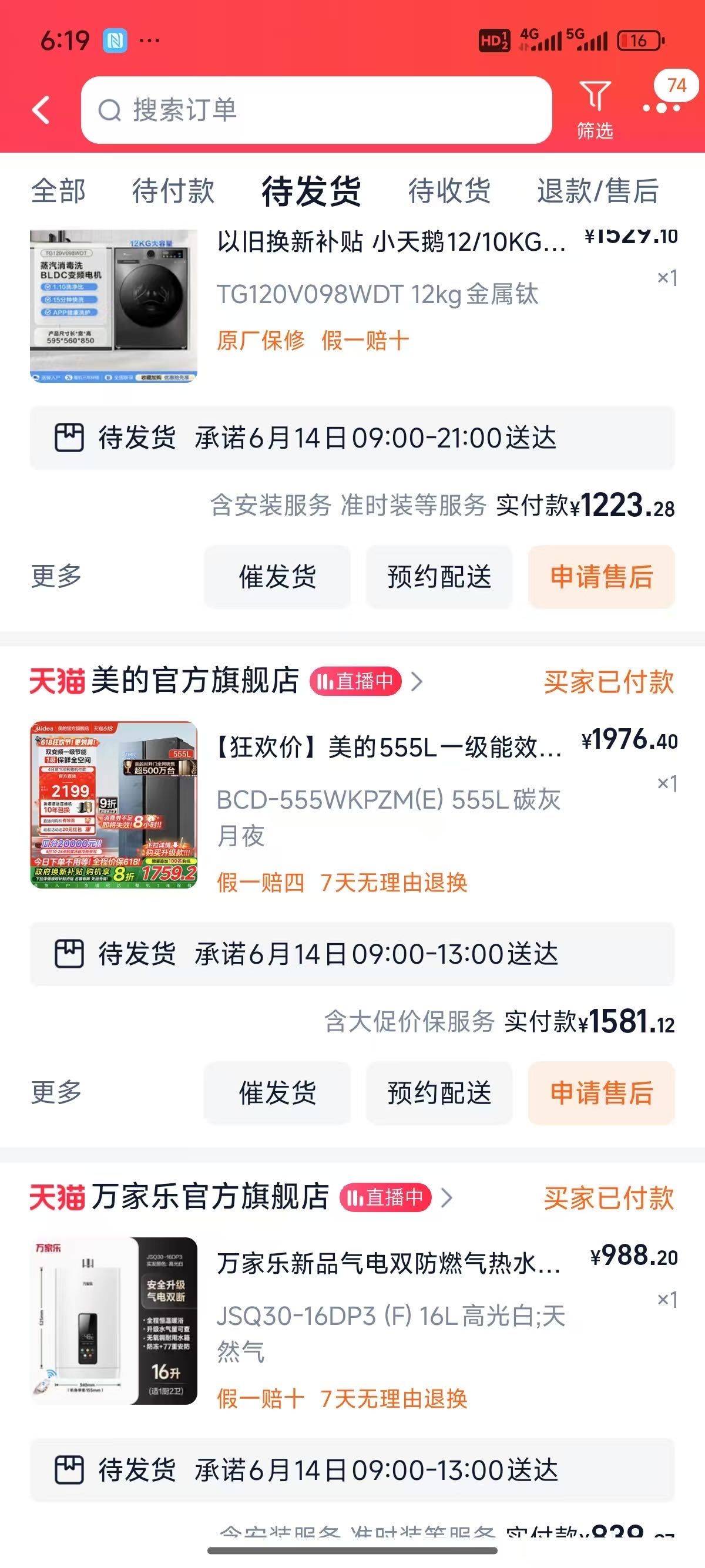Tap 申请售后 for the ¥1581.12 order
Screen dimensions: 705x1568
coord(602,1093)
